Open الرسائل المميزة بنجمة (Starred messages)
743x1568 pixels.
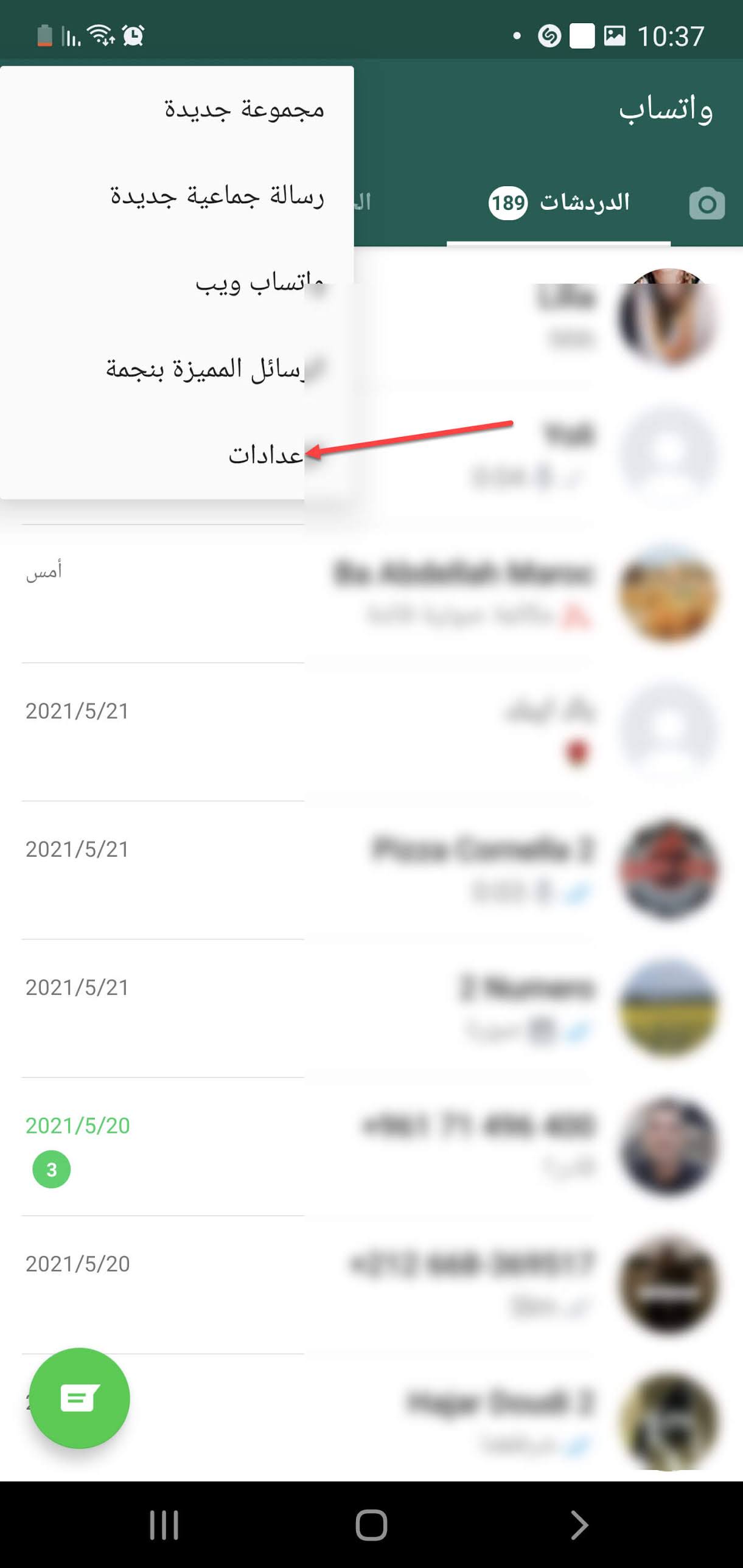click(x=177, y=369)
